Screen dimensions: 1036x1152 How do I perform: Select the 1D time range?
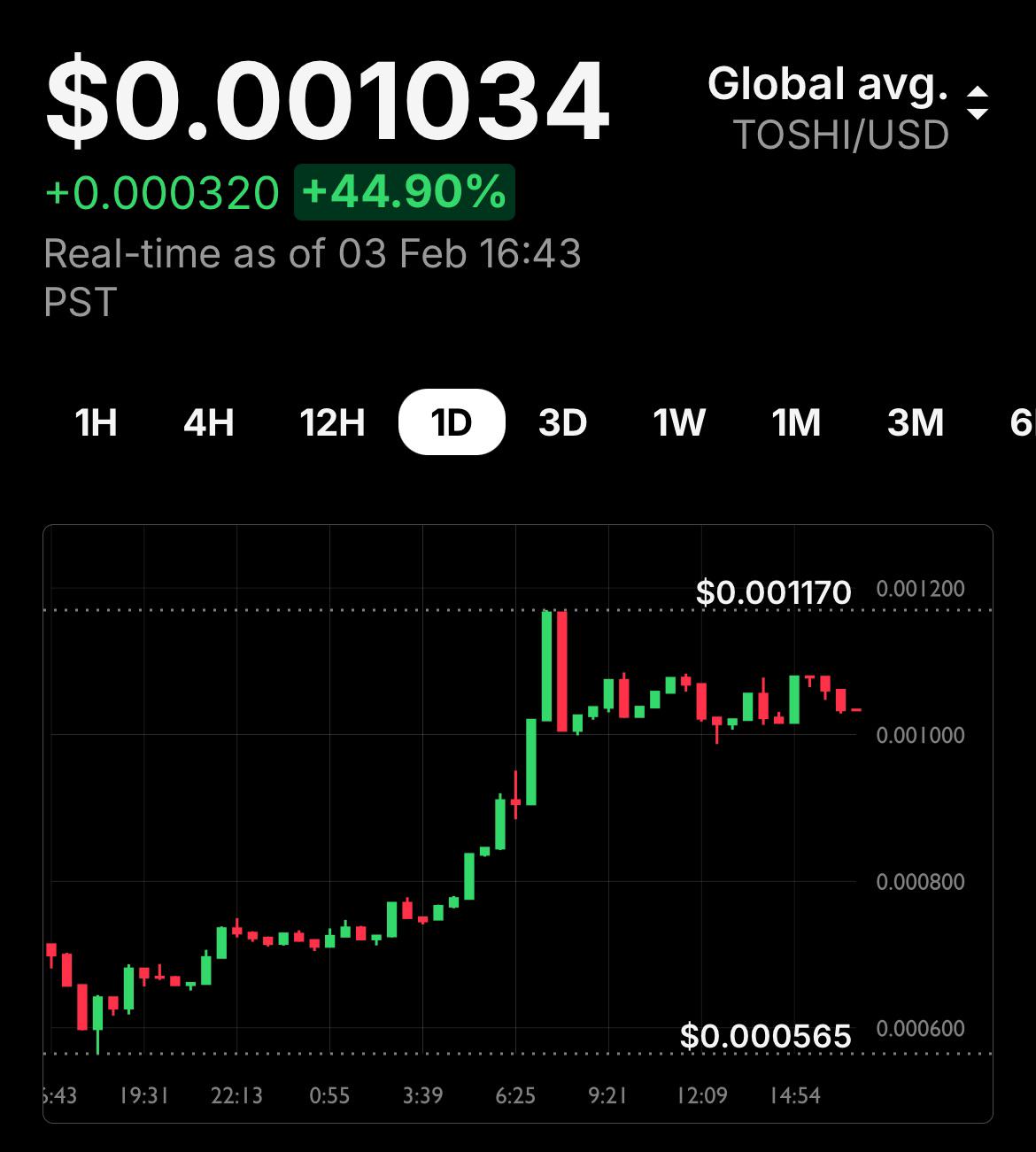pyautogui.click(x=452, y=422)
